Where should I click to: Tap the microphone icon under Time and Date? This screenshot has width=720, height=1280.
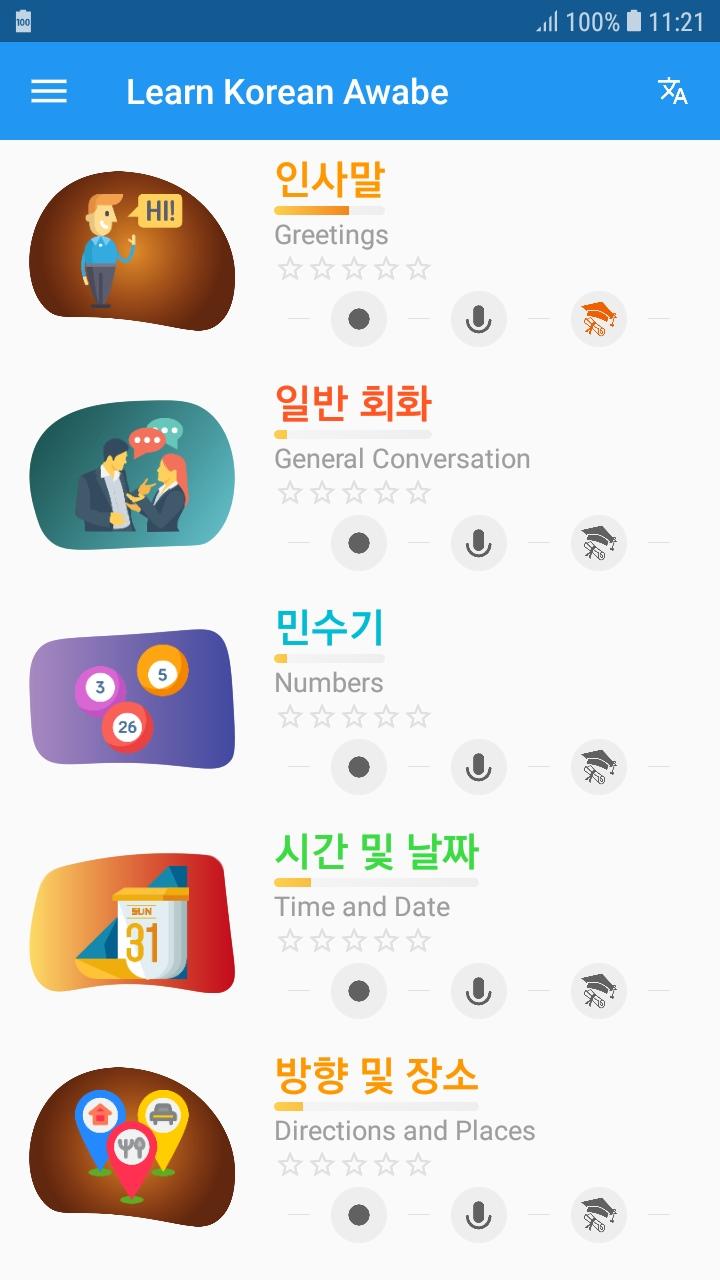point(479,991)
